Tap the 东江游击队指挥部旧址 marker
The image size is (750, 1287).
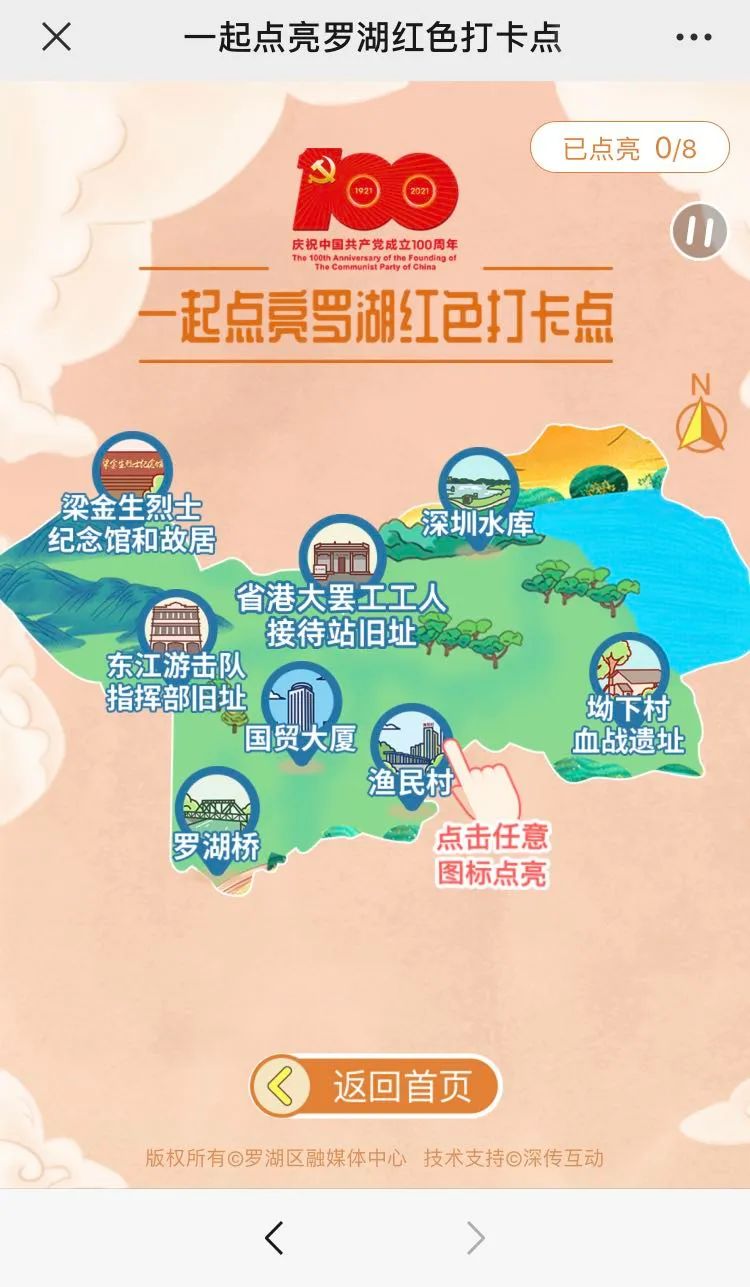[x=176, y=626]
